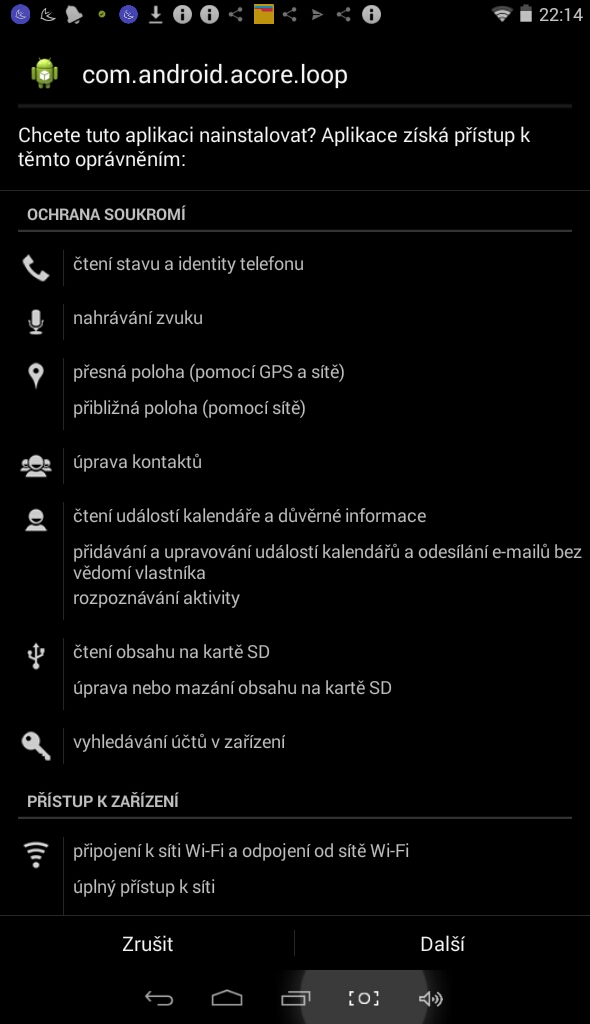Open recent apps overview
The image size is (590, 1024).
pos(295,998)
